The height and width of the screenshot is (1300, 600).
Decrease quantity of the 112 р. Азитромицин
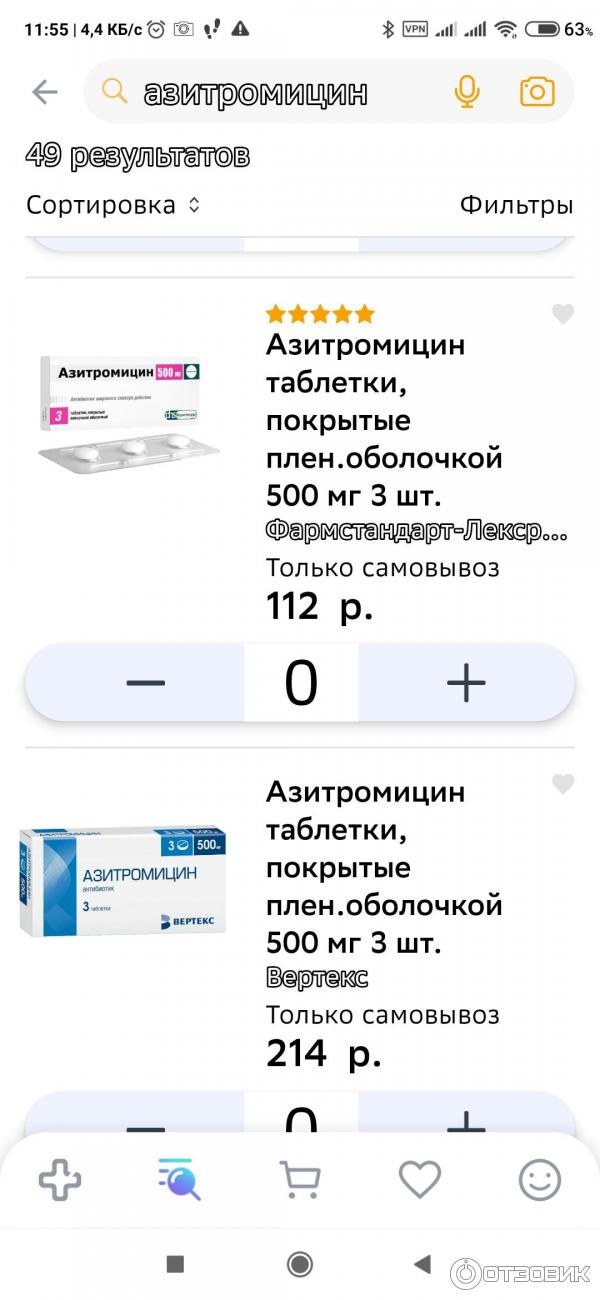pos(146,683)
